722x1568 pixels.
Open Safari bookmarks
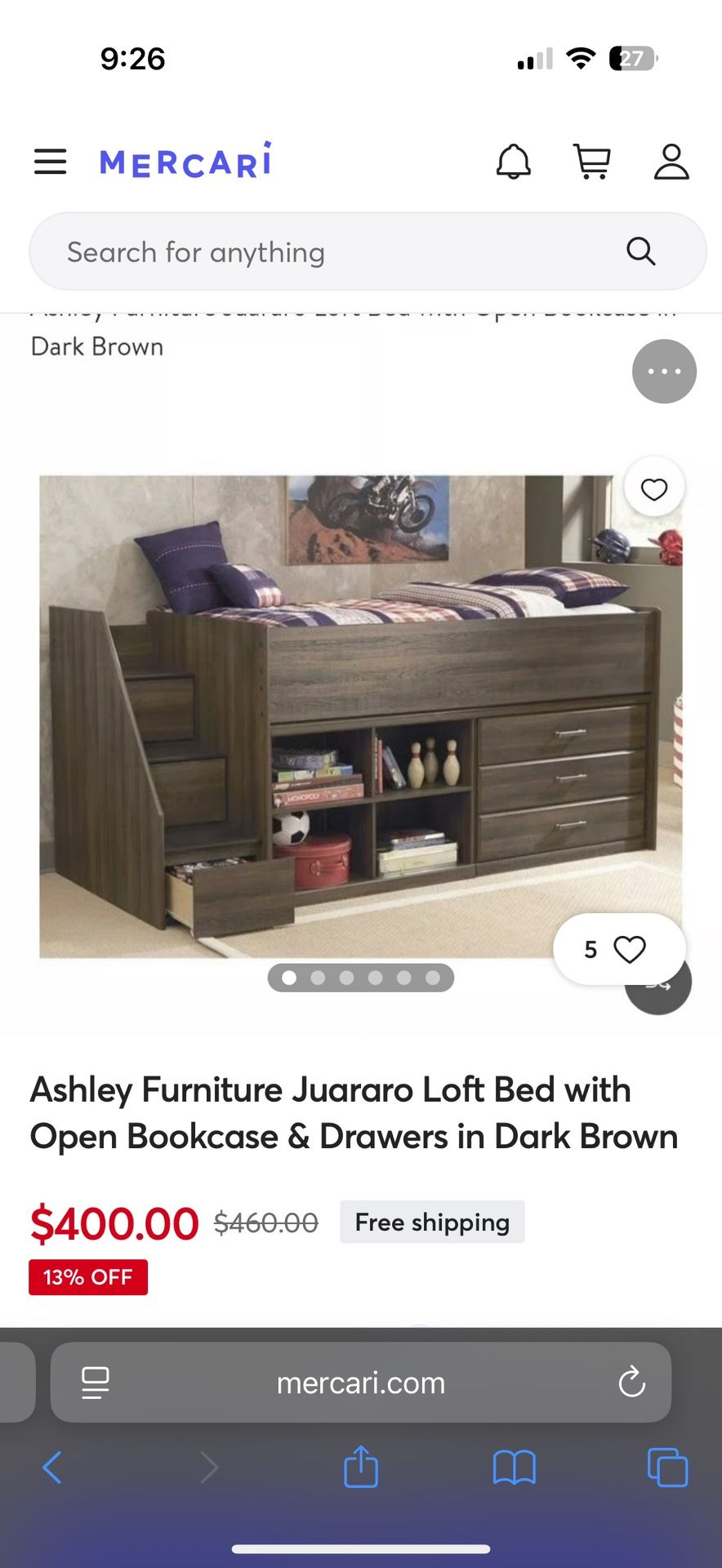click(x=515, y=1468)
